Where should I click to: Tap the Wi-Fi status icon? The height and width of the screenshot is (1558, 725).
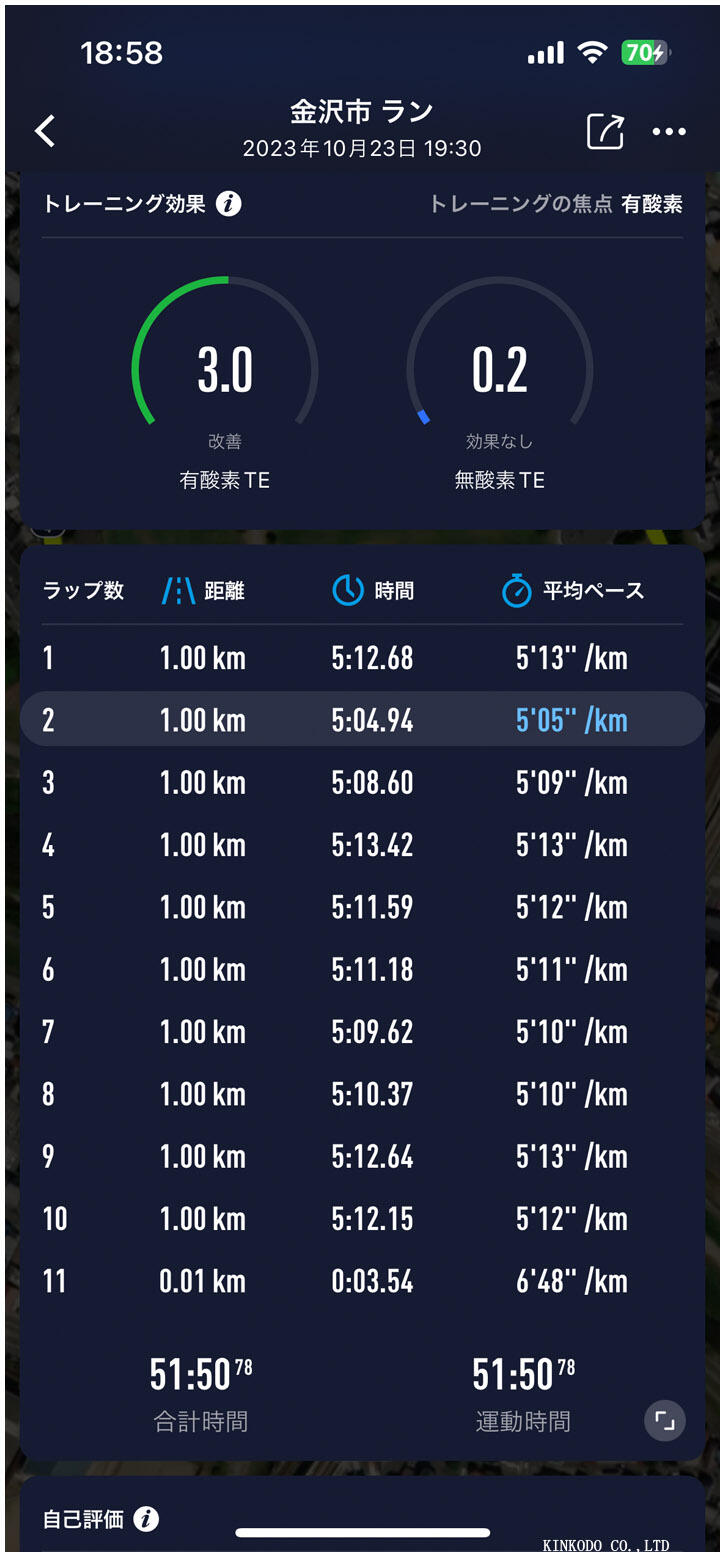pos(592,52)
